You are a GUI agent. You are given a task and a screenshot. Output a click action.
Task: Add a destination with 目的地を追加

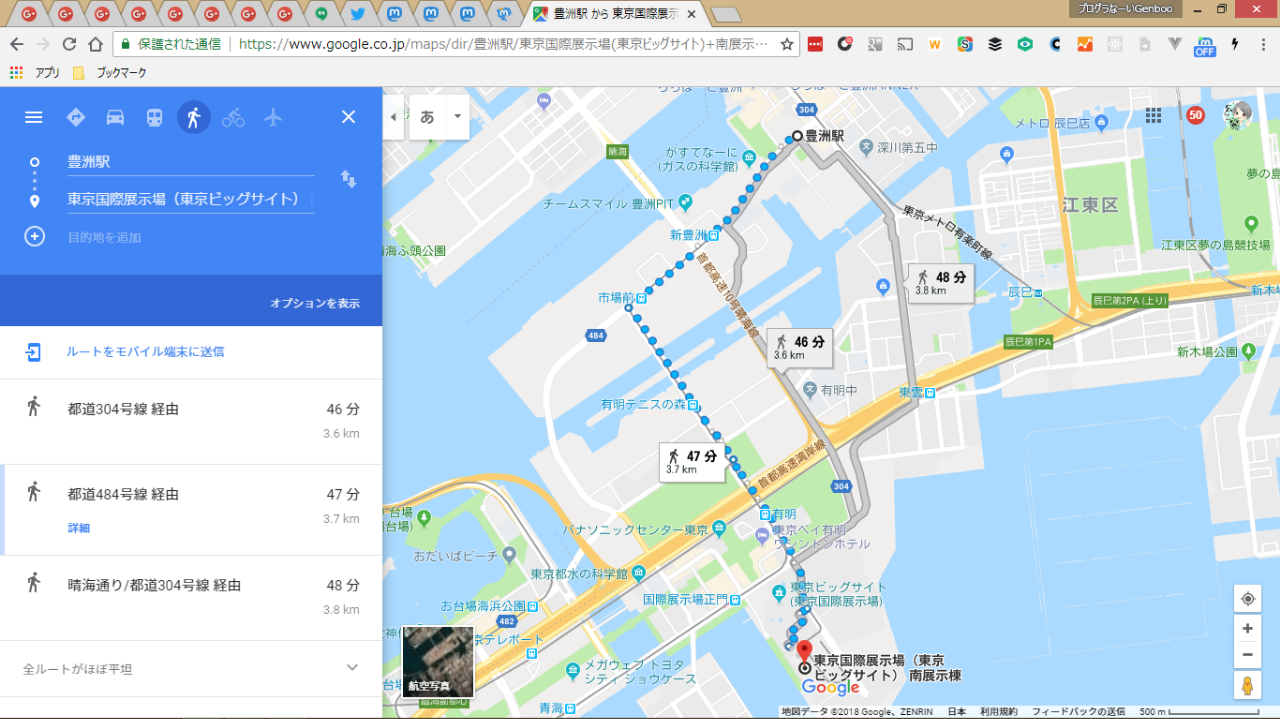104,237
